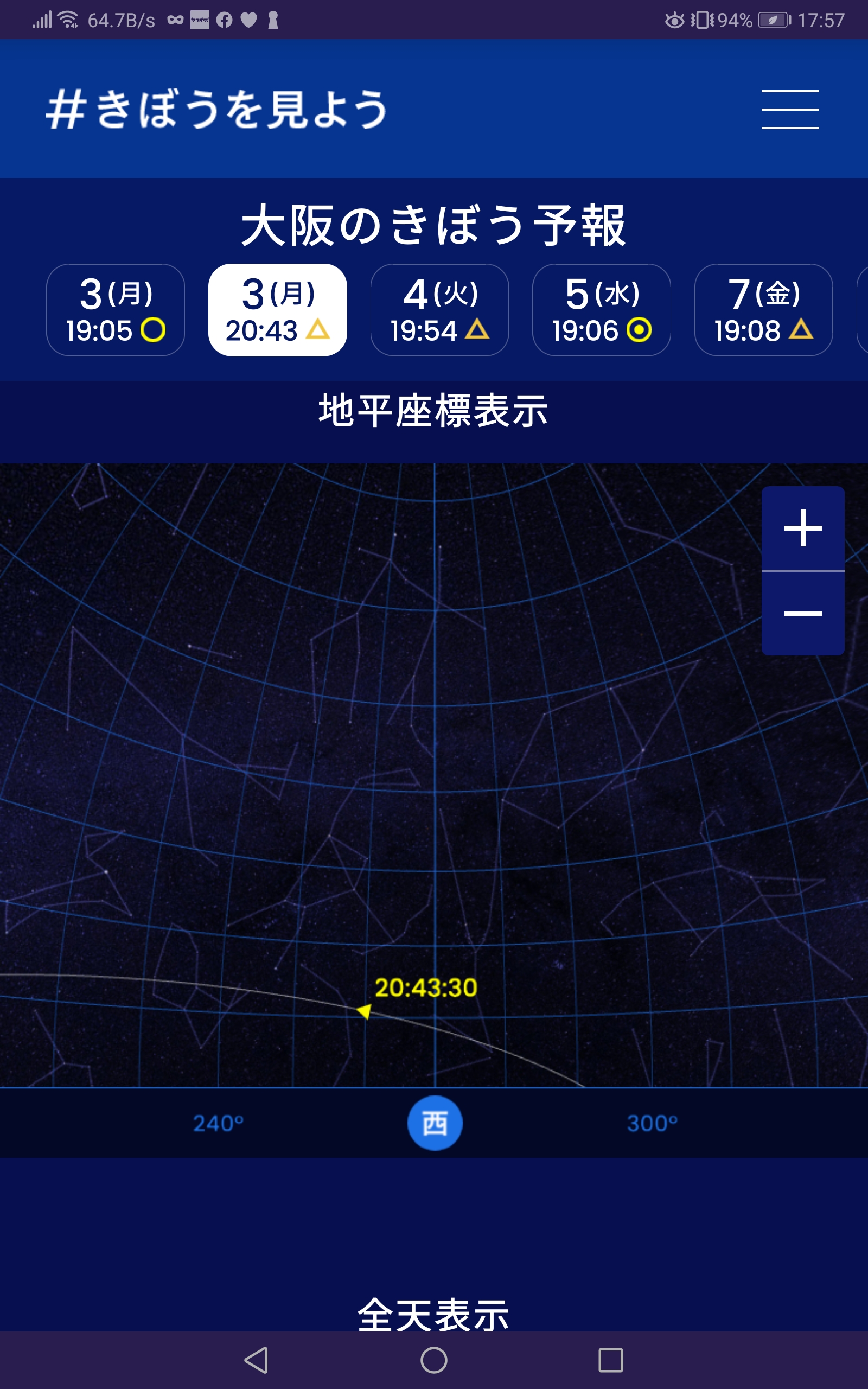Screen dimensions: 868x1389
Task: Pick the 7(金) 19:08 forecast
Action: tap(763, 310)
